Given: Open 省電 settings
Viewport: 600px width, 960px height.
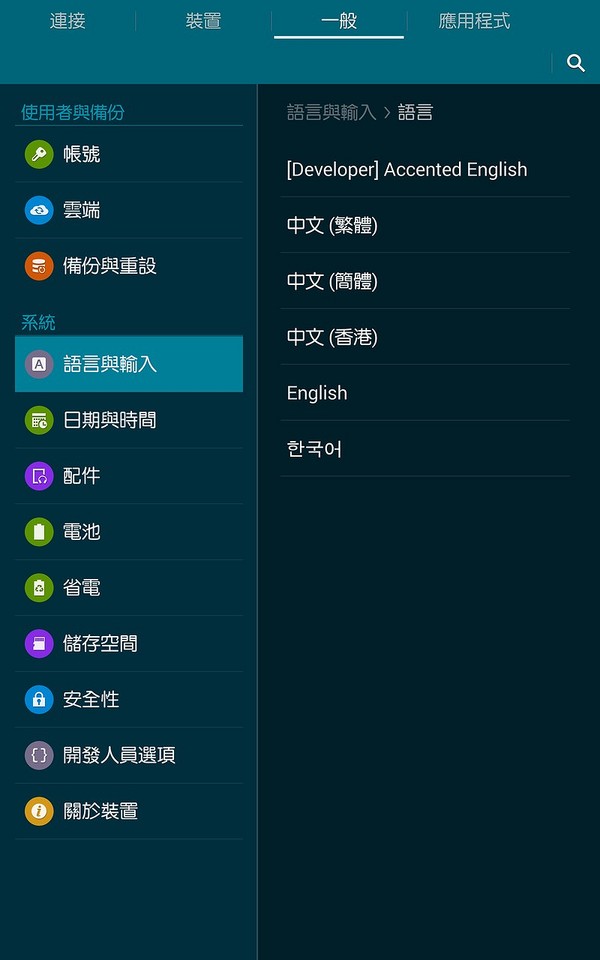Looking at the screenshot, I should [129, 588].
